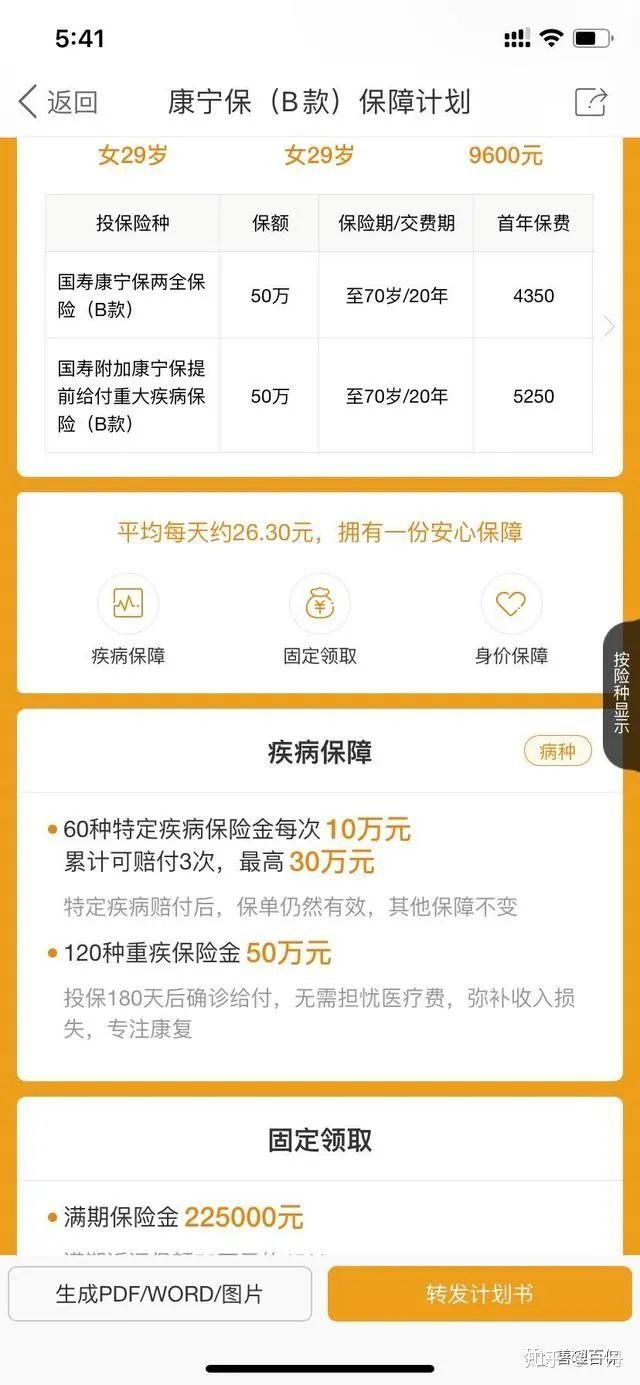Open the 病种 disease list chip
The width and height of the screenshot is (640, 1385).
(x=557, y=751)
